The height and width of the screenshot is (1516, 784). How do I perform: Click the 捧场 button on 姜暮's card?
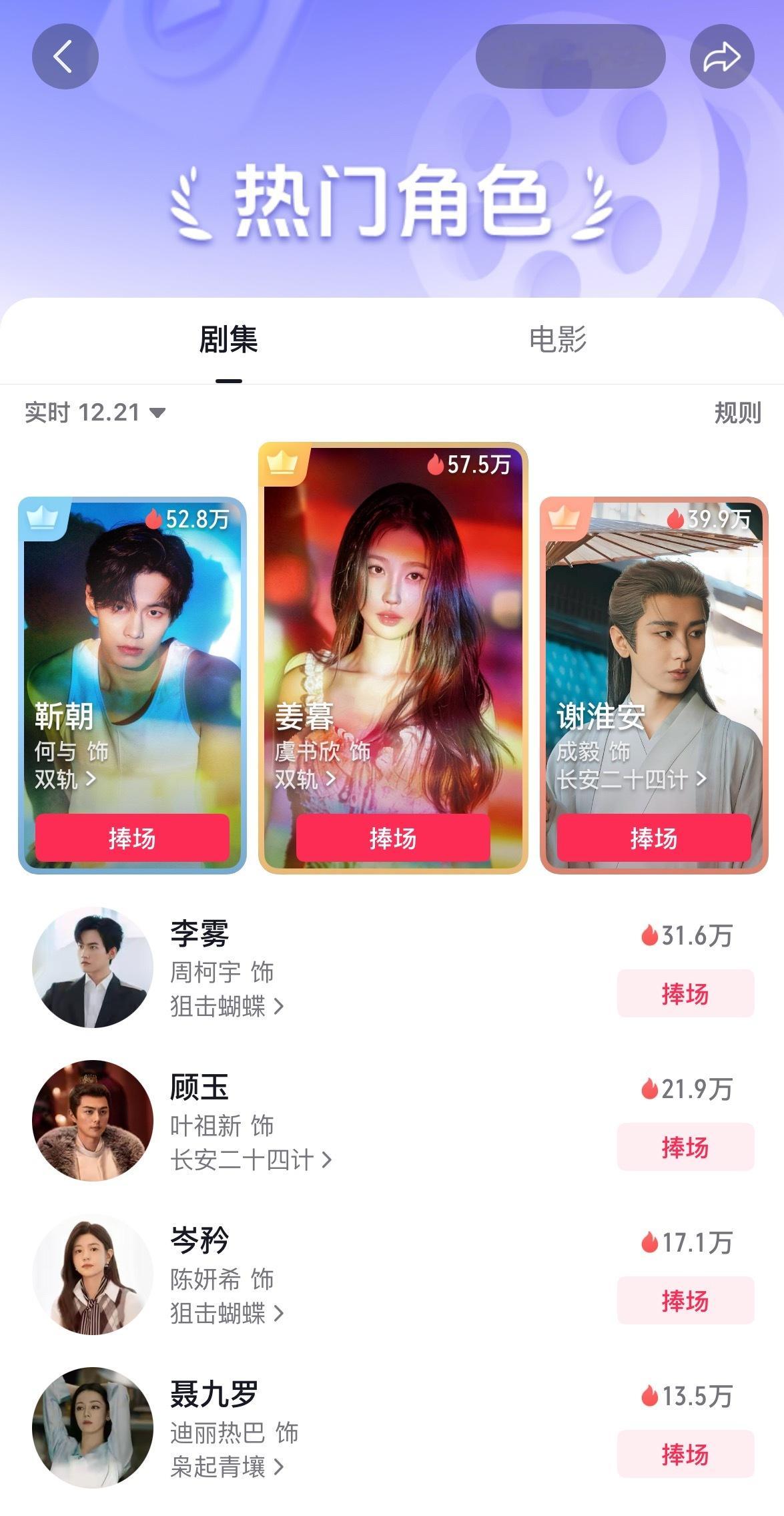point(392,837)
